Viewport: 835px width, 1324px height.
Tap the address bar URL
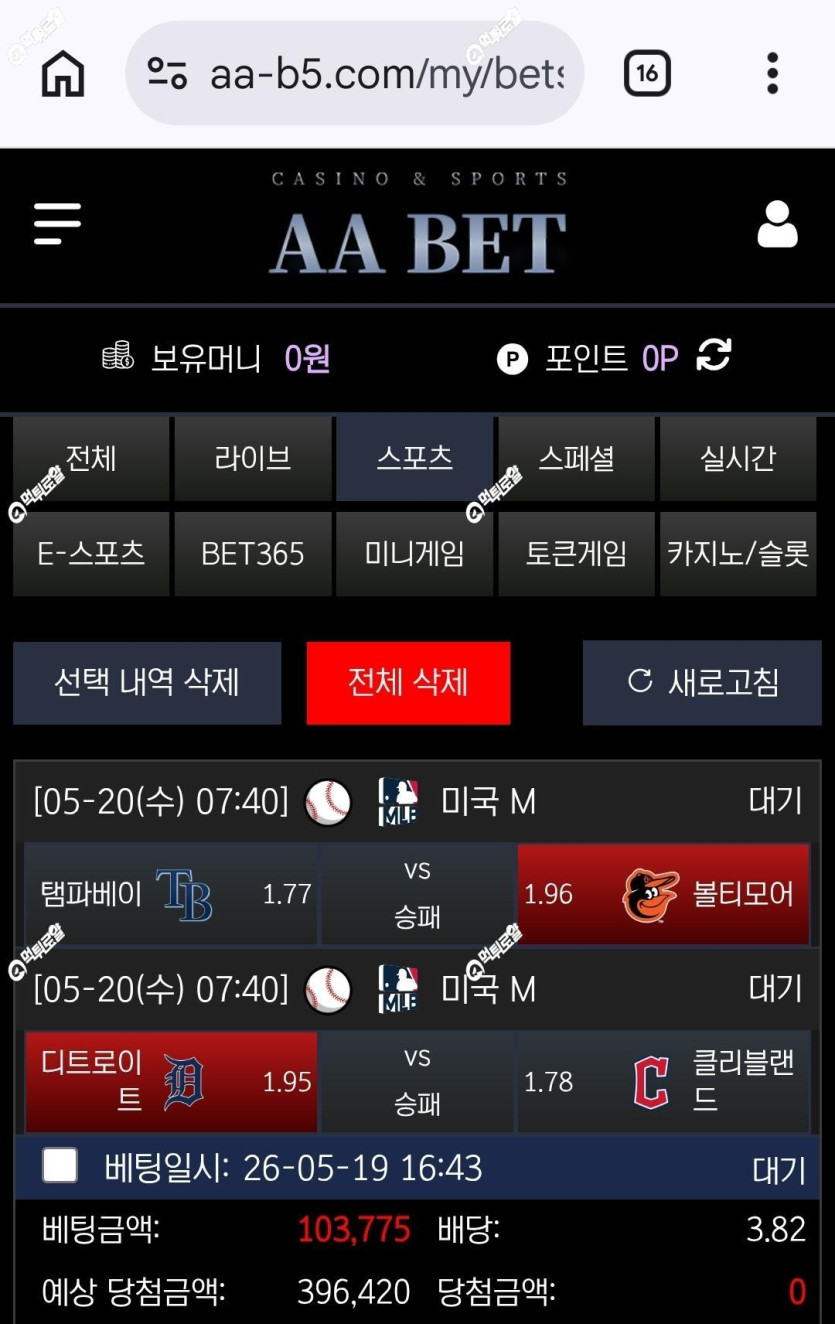click(386, 74)
